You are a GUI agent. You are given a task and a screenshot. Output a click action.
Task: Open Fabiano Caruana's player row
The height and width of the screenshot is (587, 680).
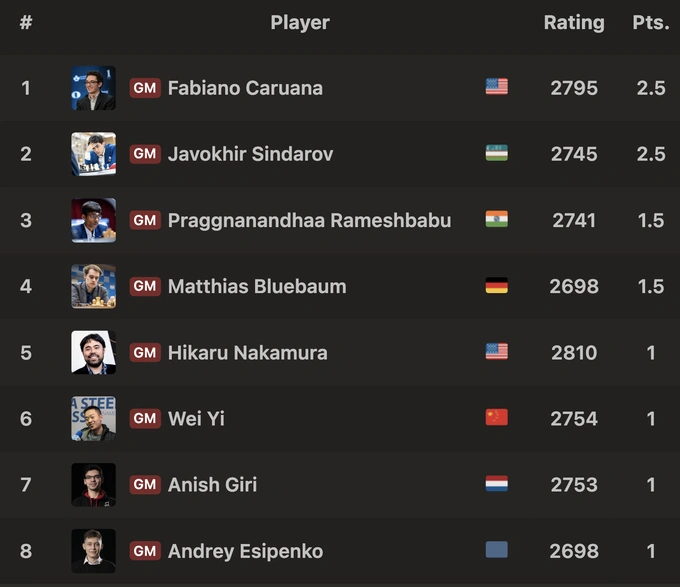tap(245, 88)
